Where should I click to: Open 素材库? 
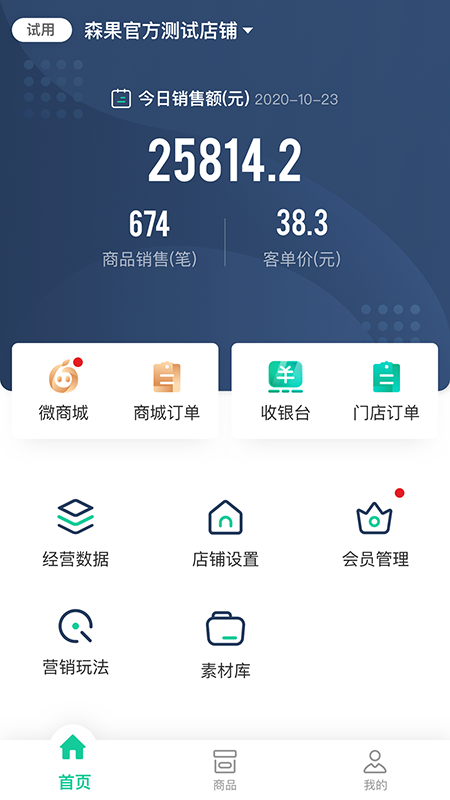[x=225, y=645]
